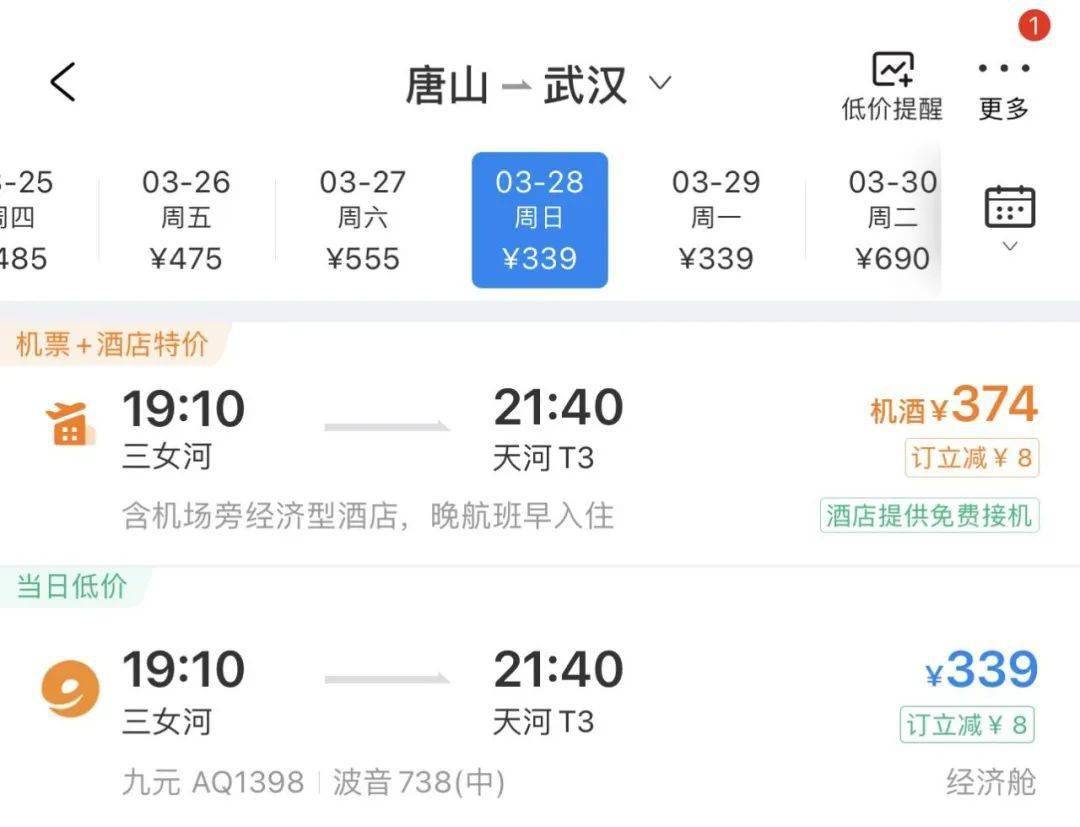Open the calendar date picker
Viewport: 1080px width, 827px height.
click(1010, 215)
